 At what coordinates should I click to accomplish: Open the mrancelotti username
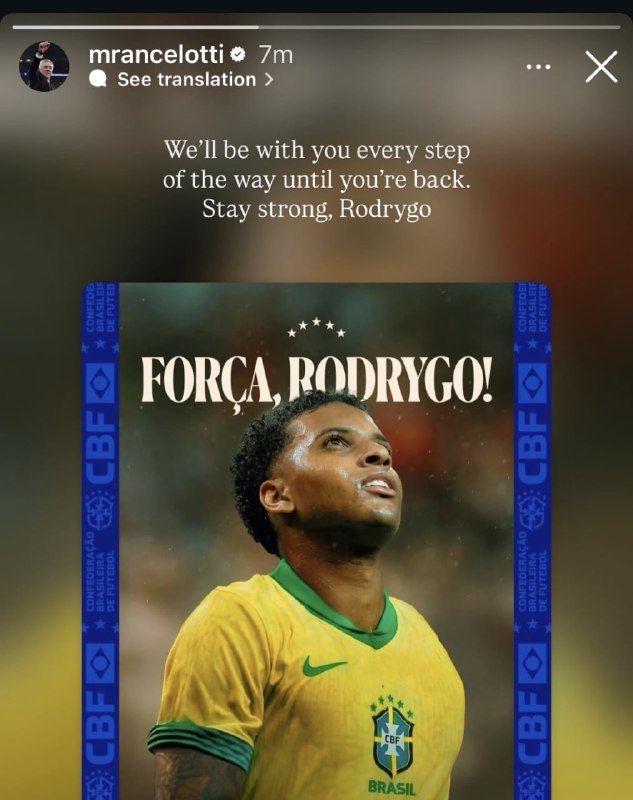pos(154,55)
